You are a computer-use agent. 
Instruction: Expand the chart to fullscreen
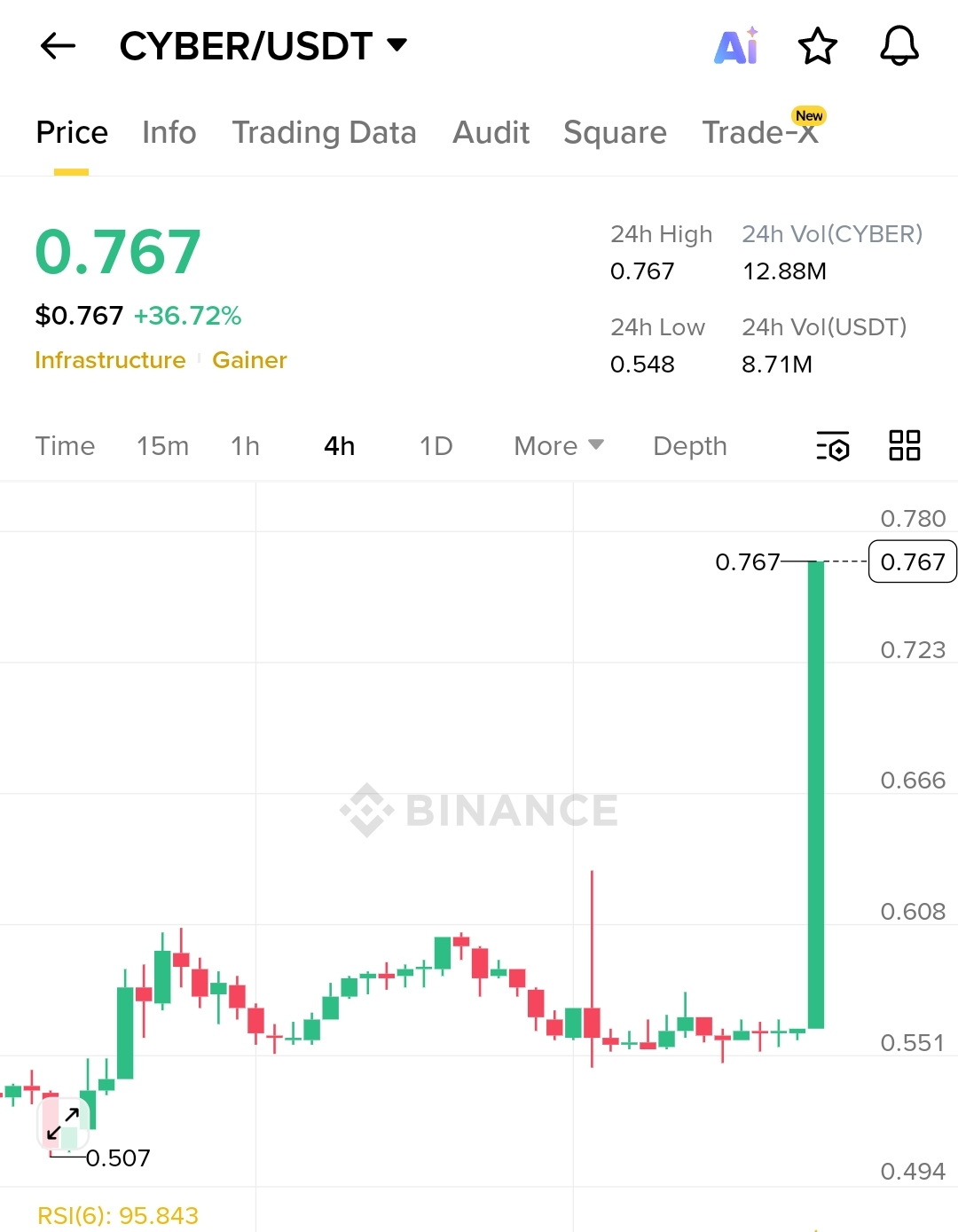pos(63,1124)
